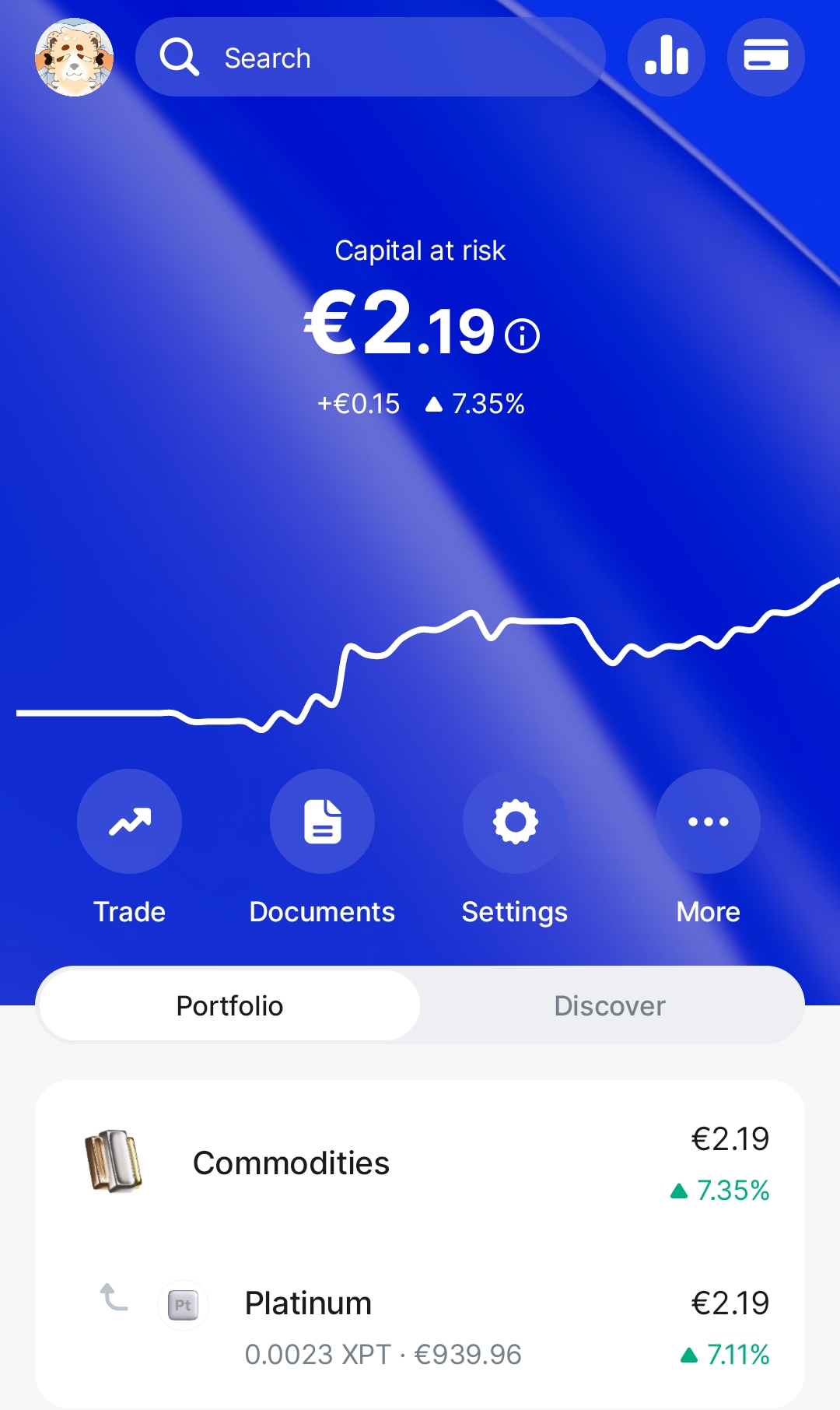The height and width of the screenshot is (1410, 840).
Task: Show More options
Action: (x=708, y=822)
